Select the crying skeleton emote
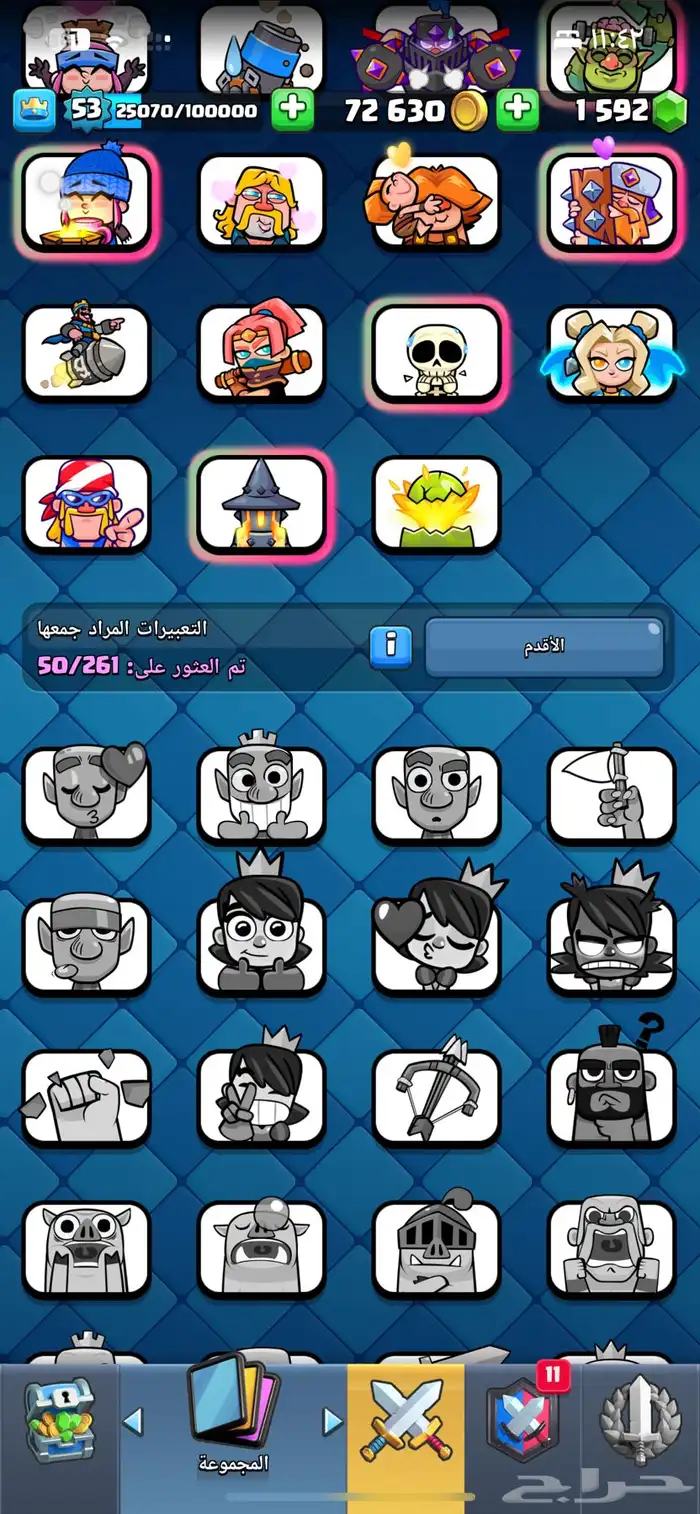700x1514 pixels. pyautogui.click(x=436, y=353)
